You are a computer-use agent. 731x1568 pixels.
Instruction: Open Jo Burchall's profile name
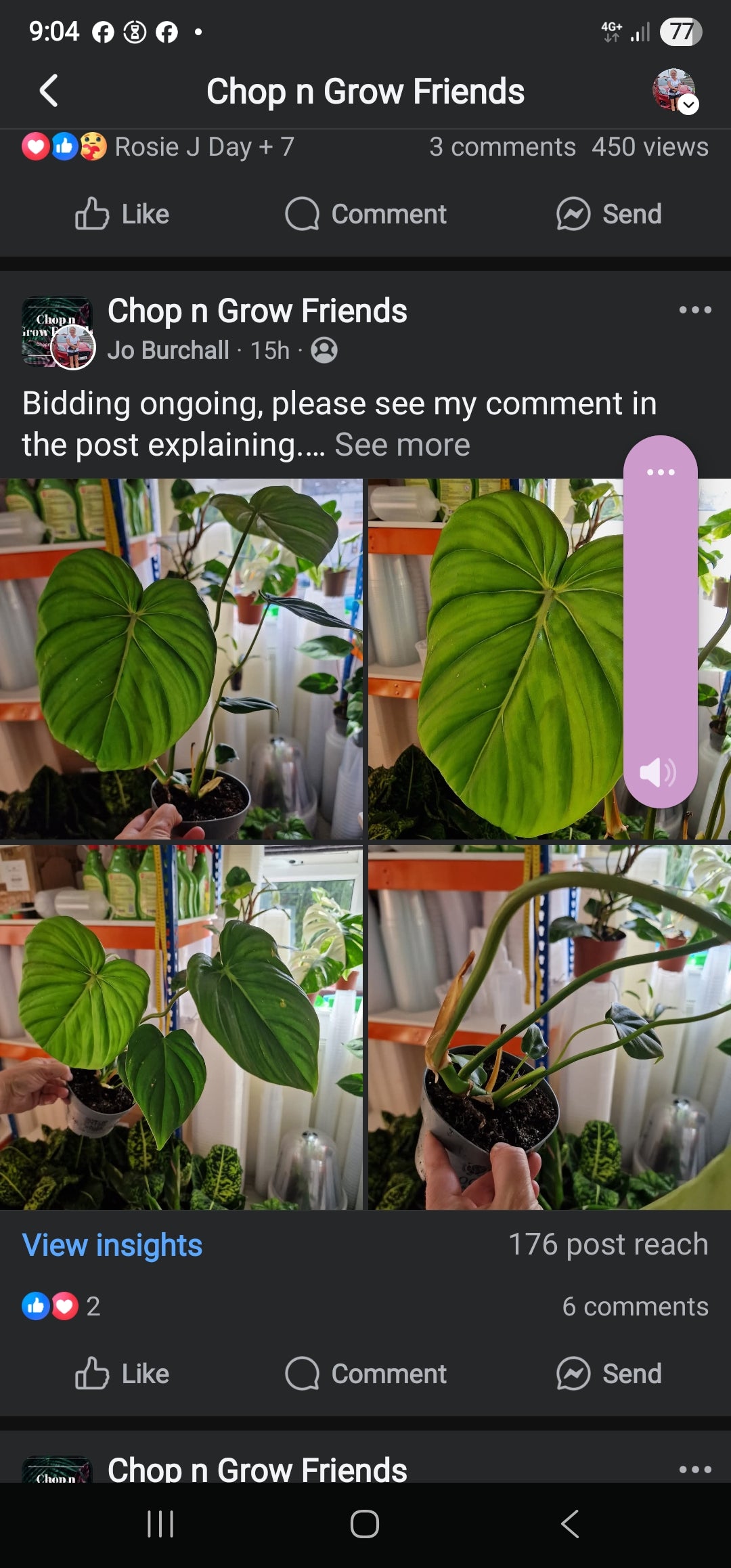(x=168, y=350)
